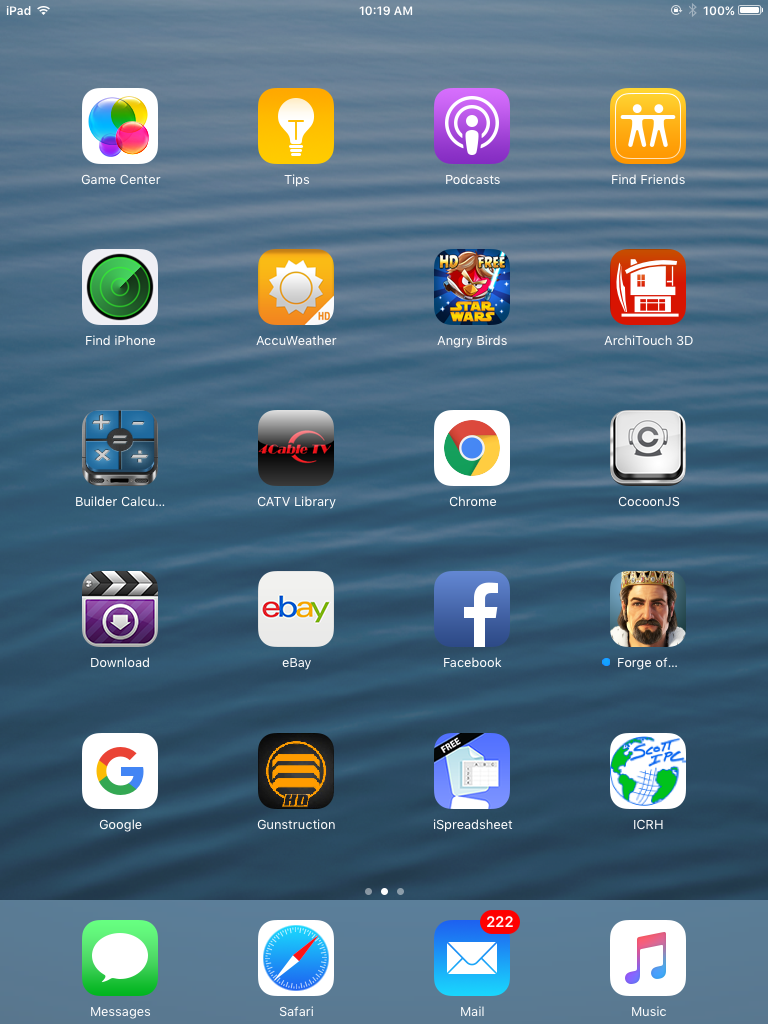
Task: Launch the Tips app
Action: click(x=296, y=126)
